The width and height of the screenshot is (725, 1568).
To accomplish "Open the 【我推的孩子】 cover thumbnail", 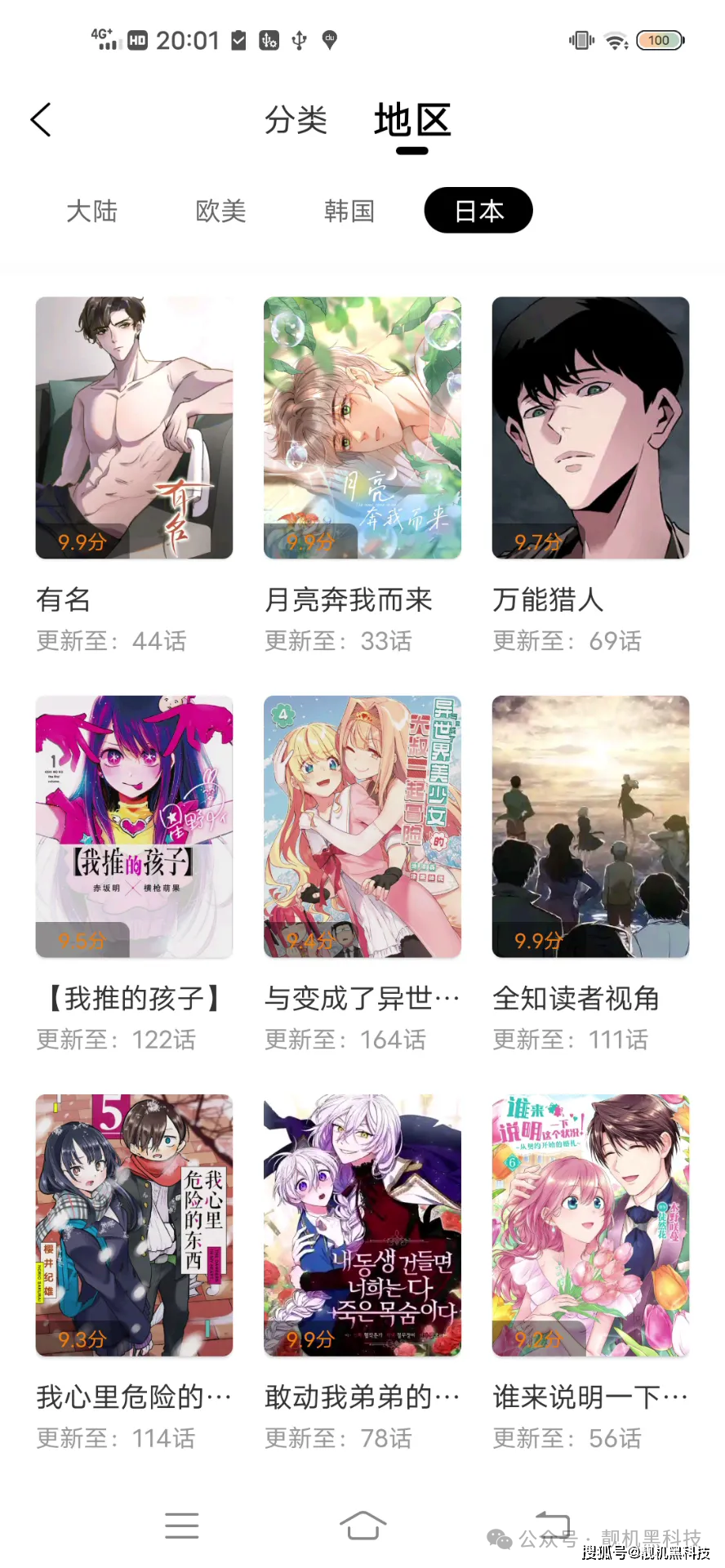I will tap(134, 826).
